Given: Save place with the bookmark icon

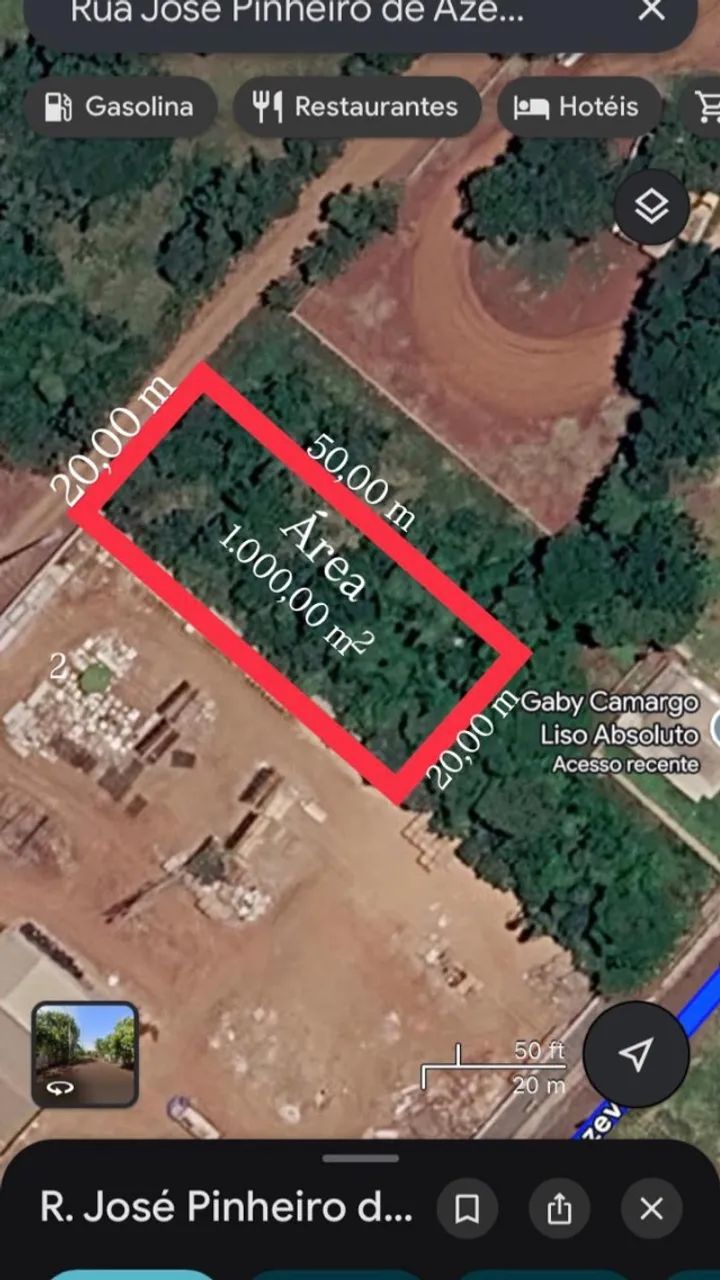Looking at the screenshot, I should pyautogui.click(x=466, y=1209).
